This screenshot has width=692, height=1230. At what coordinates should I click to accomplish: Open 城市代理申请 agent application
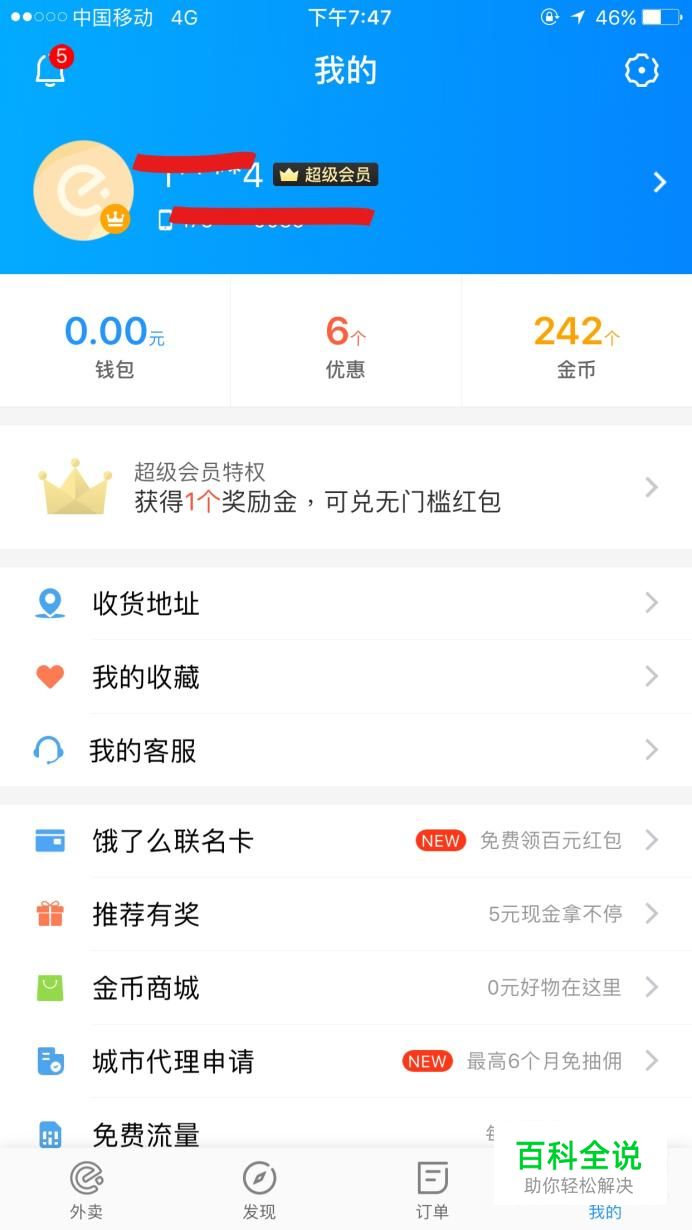[345, 1061]
